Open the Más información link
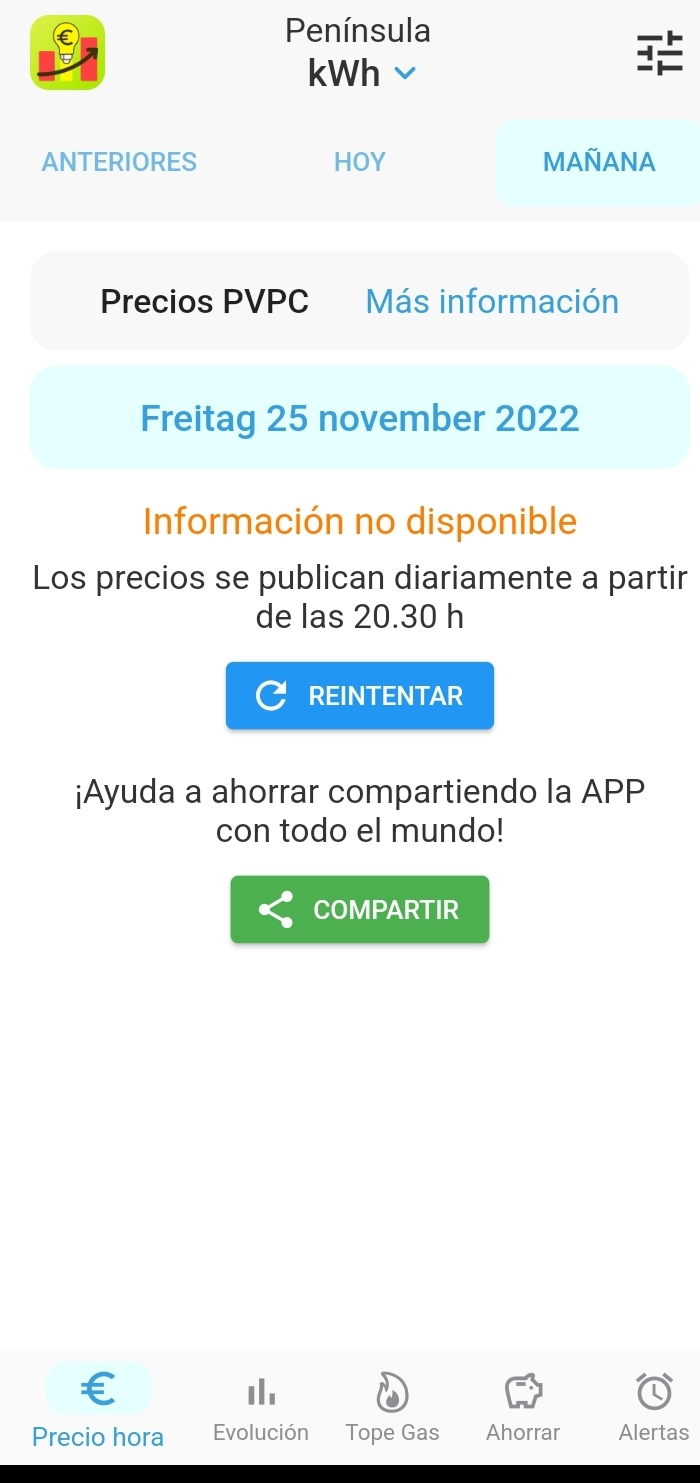700x1483 pixels. click(x=492, y=301)
